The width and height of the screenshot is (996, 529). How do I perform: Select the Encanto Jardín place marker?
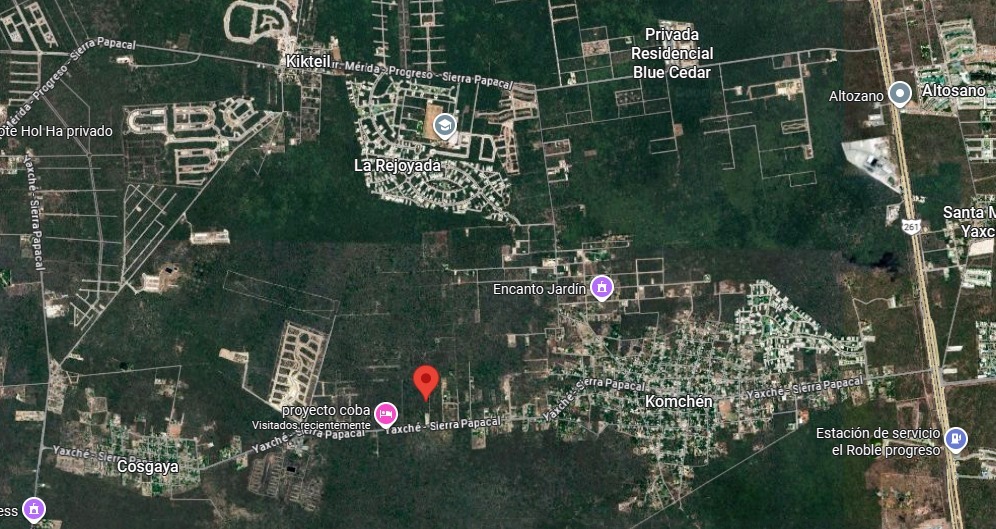(x=601, y=289)
